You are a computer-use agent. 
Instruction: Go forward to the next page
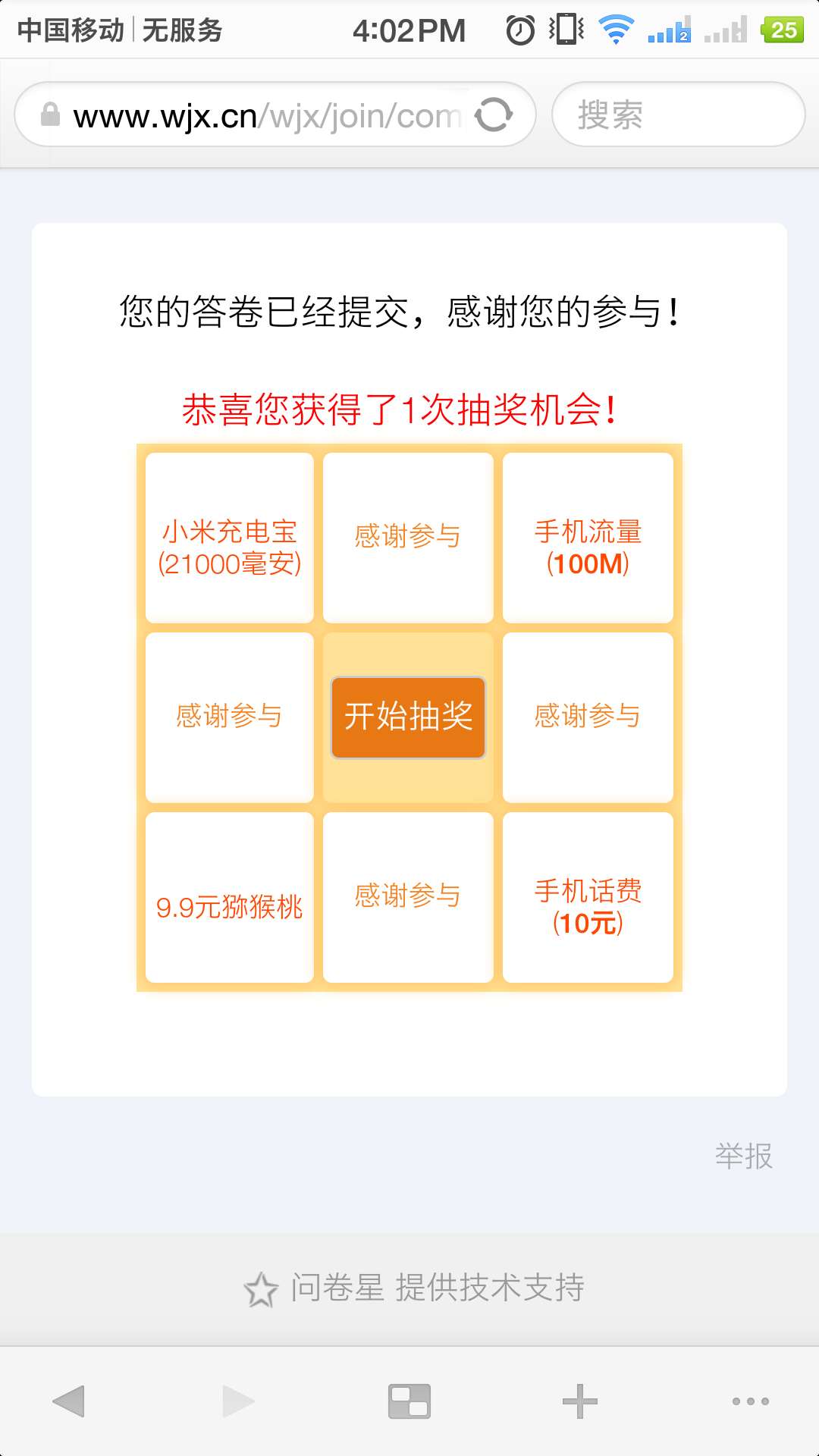(x=238, y=1401)
